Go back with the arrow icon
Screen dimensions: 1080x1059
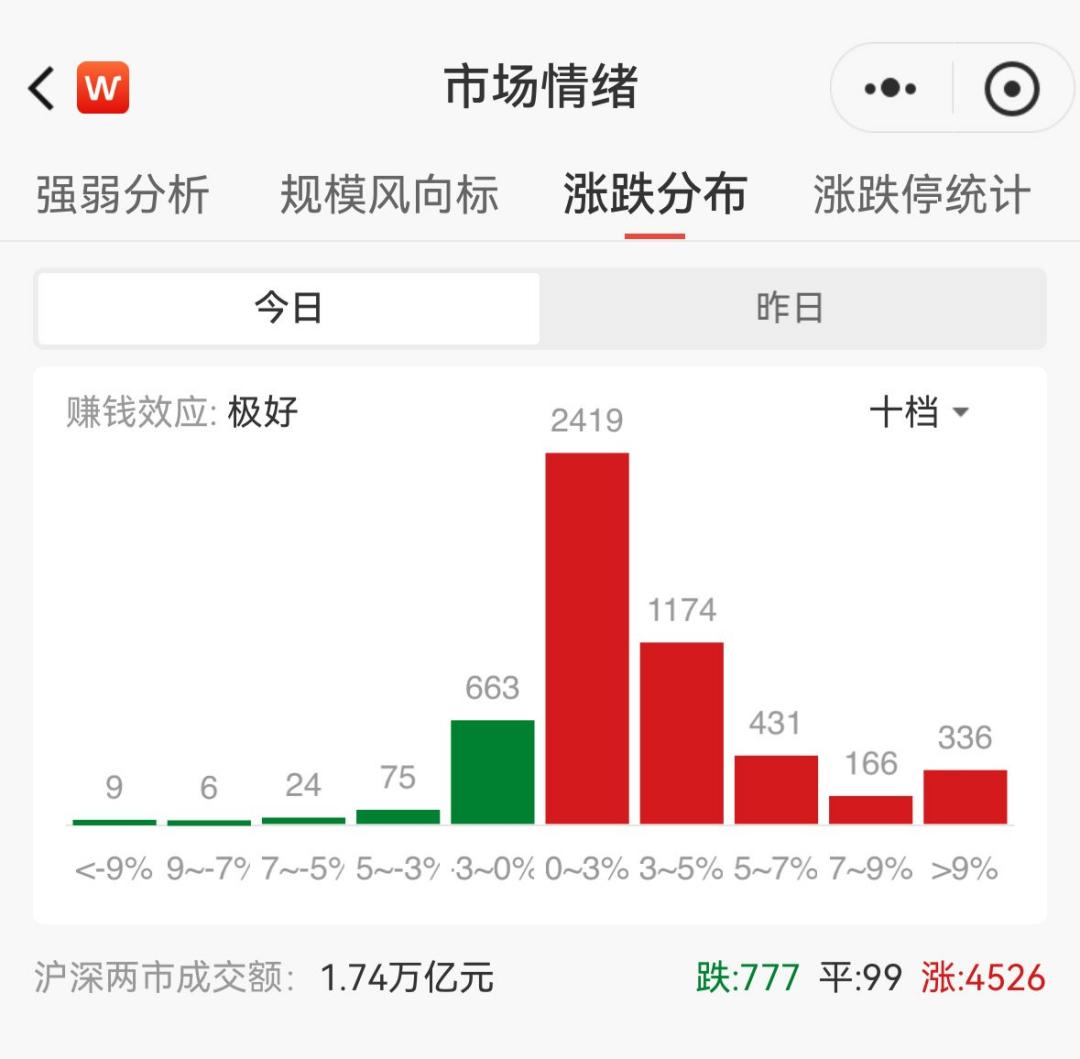pyautogui.click(x=42, y=88)
